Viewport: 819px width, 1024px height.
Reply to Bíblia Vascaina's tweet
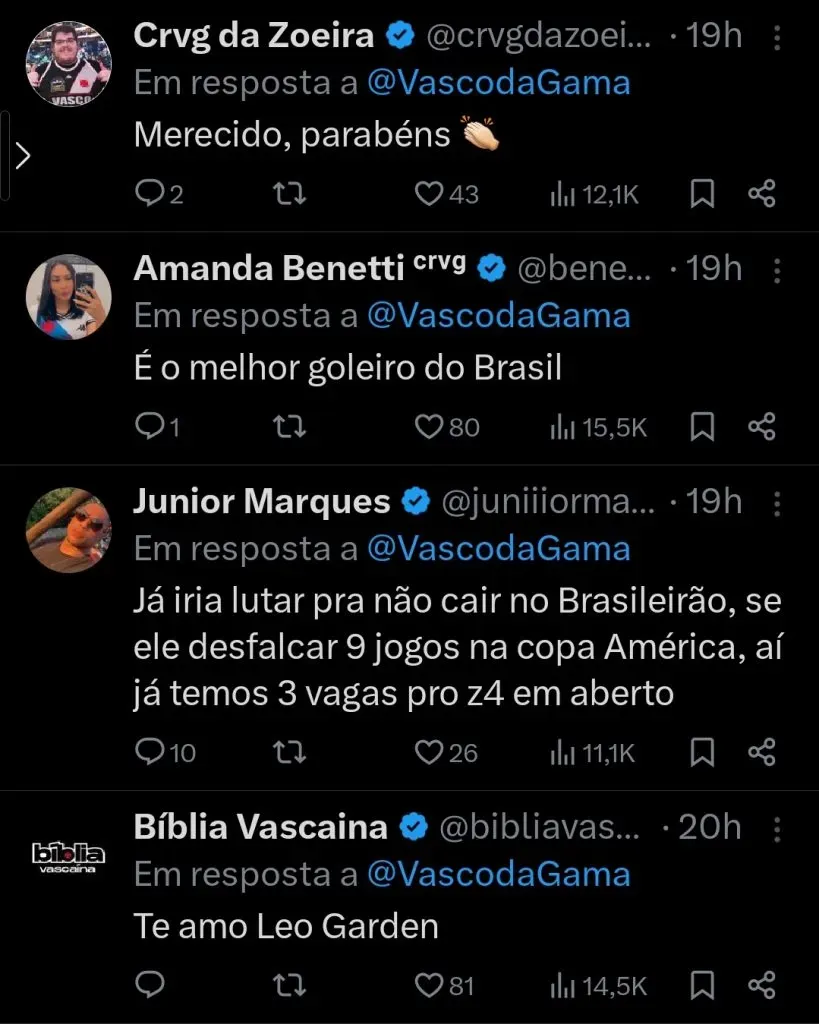[x=148, y=986]
